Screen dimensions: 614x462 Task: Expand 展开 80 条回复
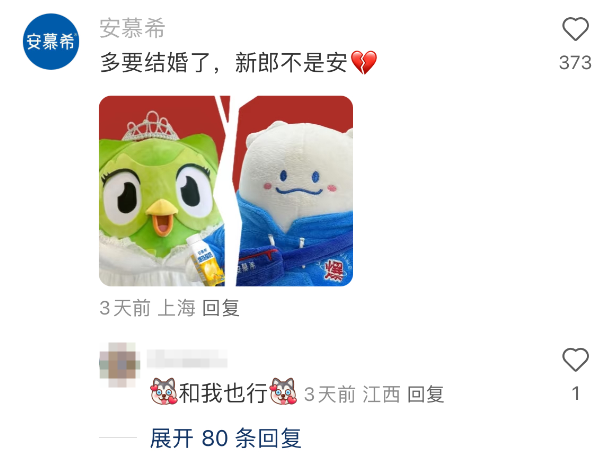pos(225,438)
